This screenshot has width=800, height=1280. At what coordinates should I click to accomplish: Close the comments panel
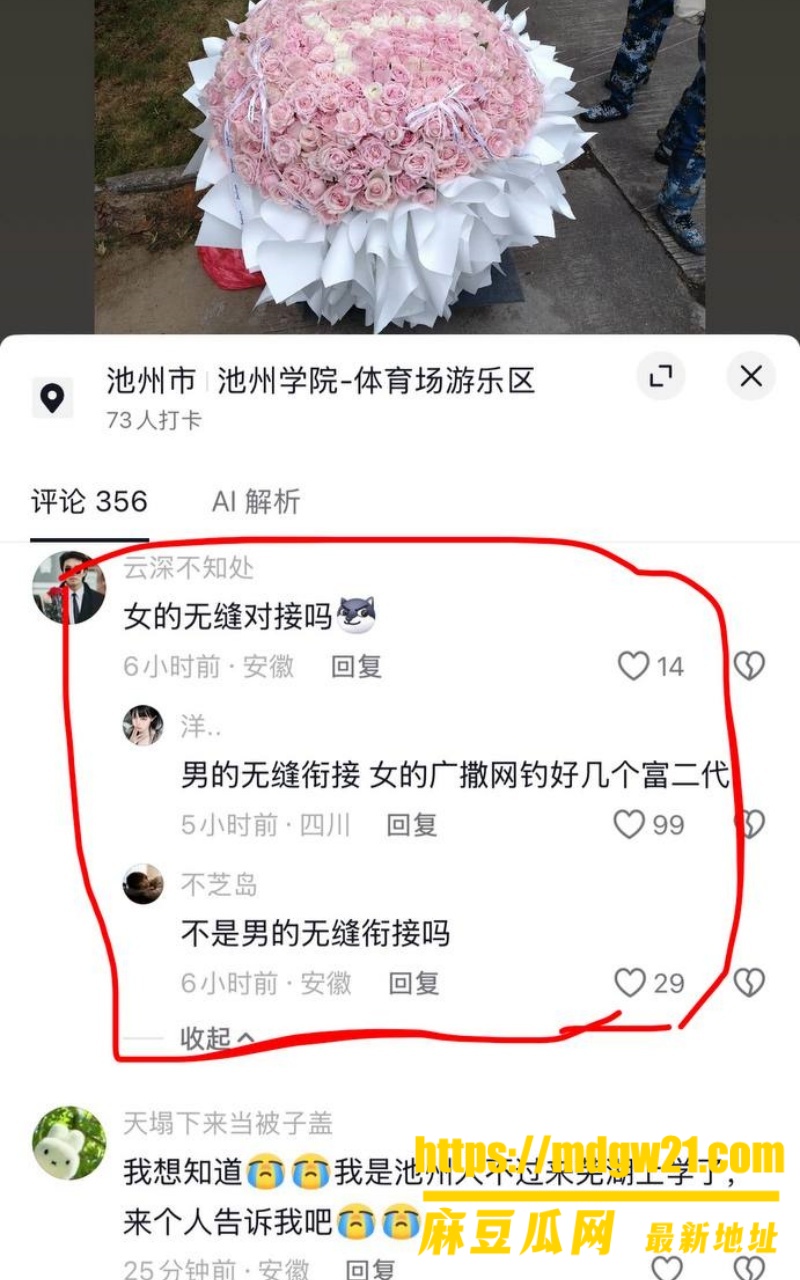(x=751, y=377)
